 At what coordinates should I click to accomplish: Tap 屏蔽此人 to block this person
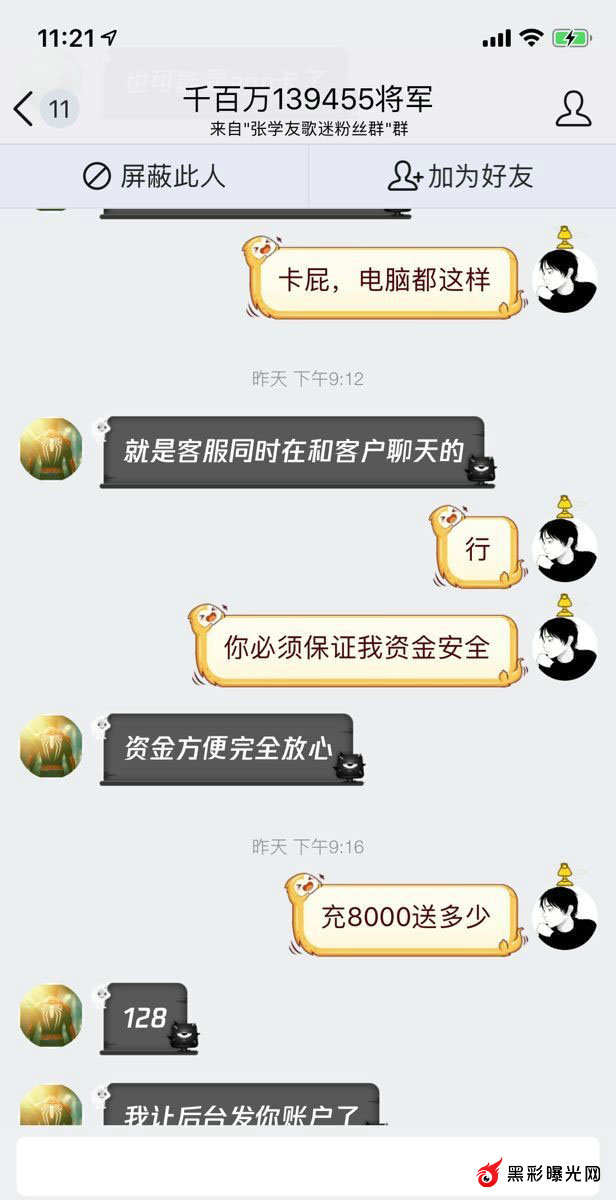click(x=154, y=177)
